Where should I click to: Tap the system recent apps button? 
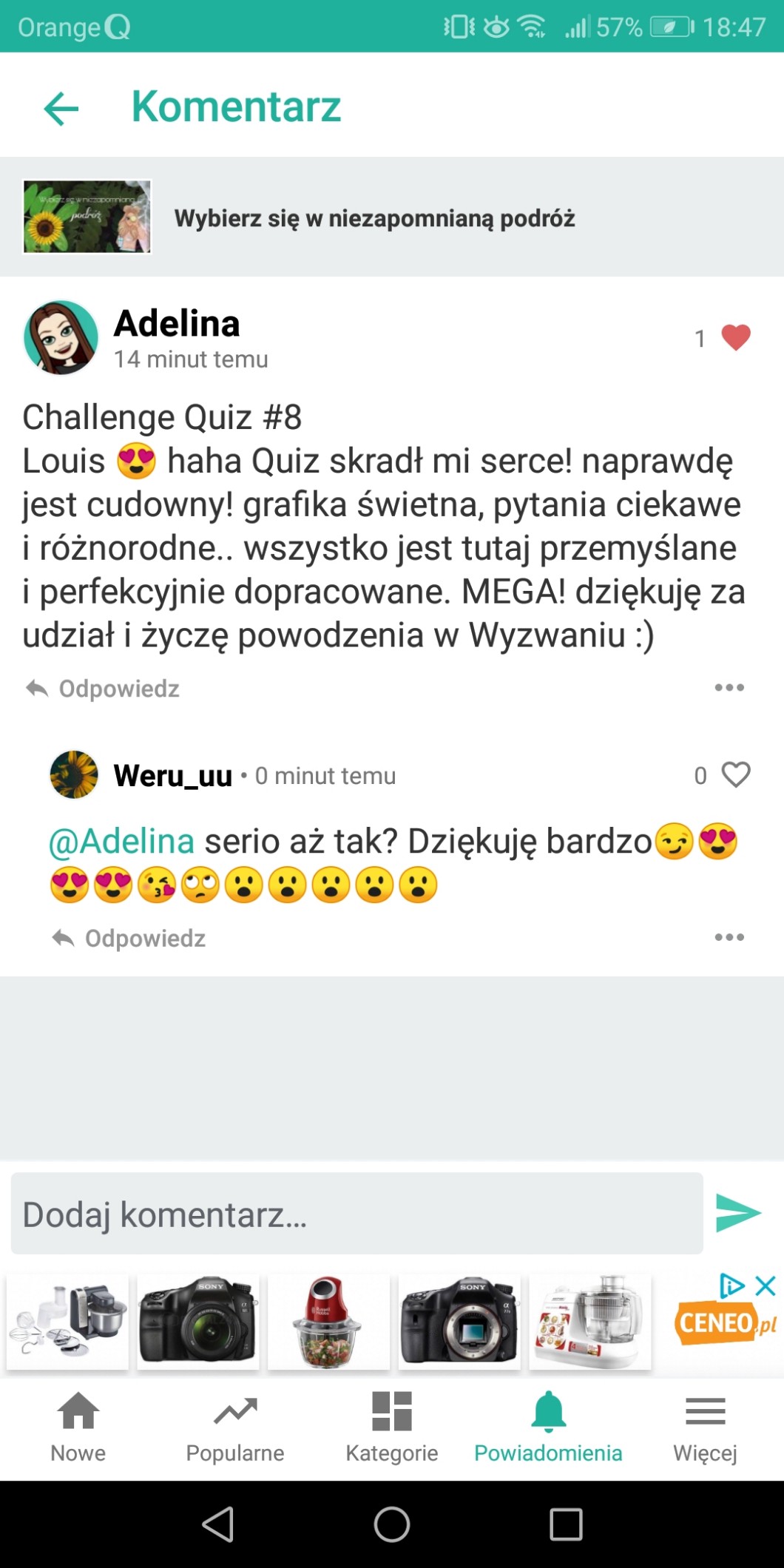pyautogui.click(x=566, y=1524)
